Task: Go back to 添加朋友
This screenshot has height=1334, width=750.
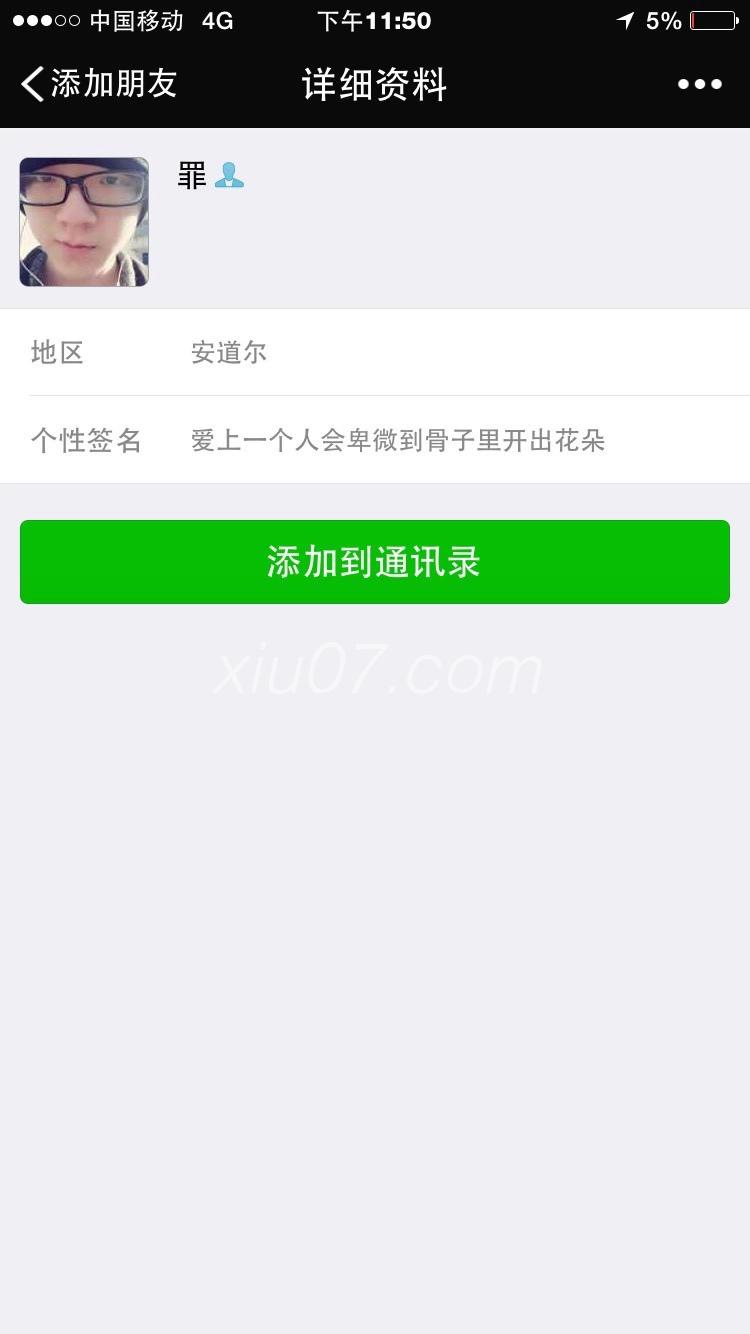Action: click(99, 84)
